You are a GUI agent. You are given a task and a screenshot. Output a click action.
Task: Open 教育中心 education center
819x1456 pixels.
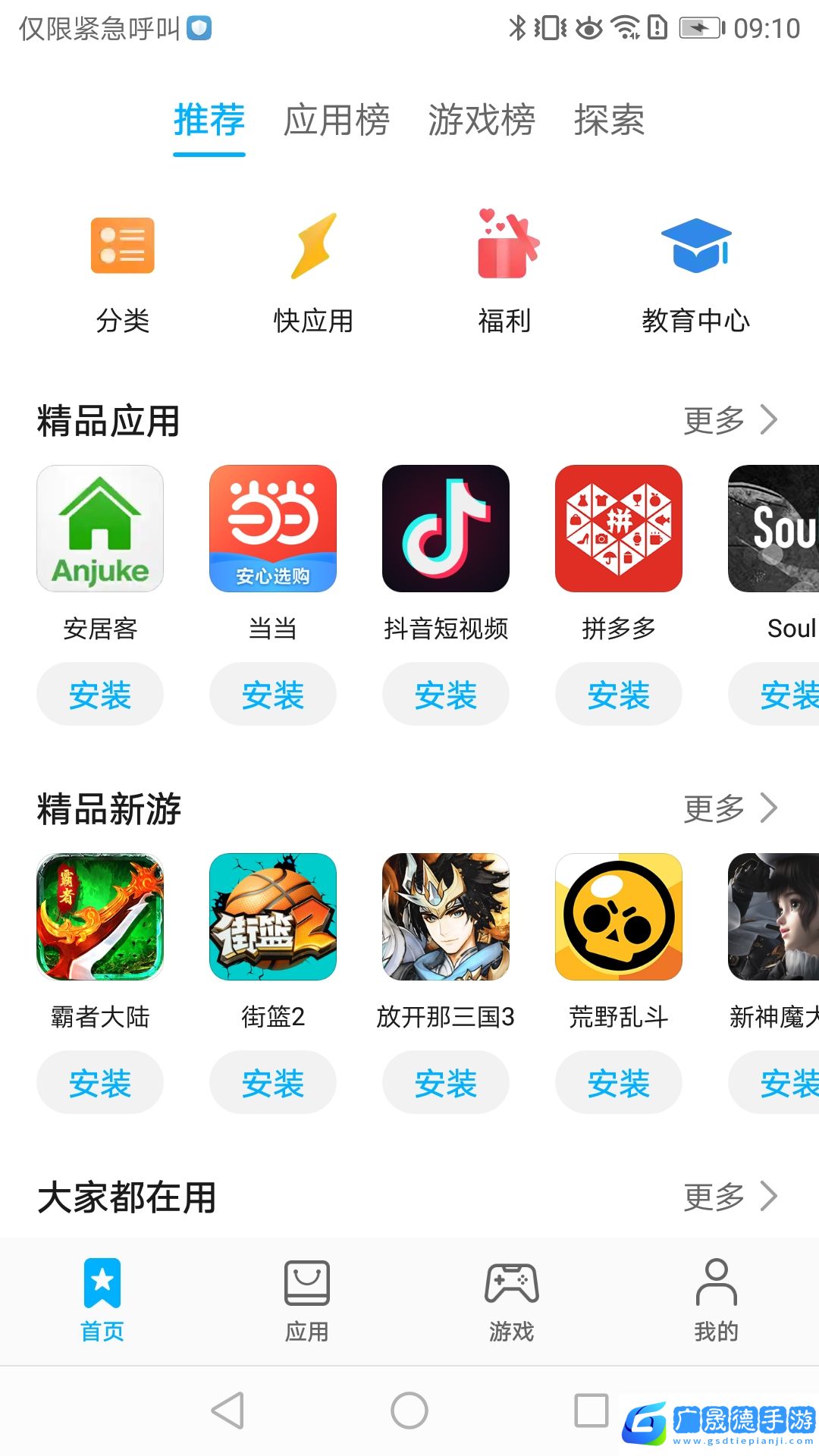point(695,271)
